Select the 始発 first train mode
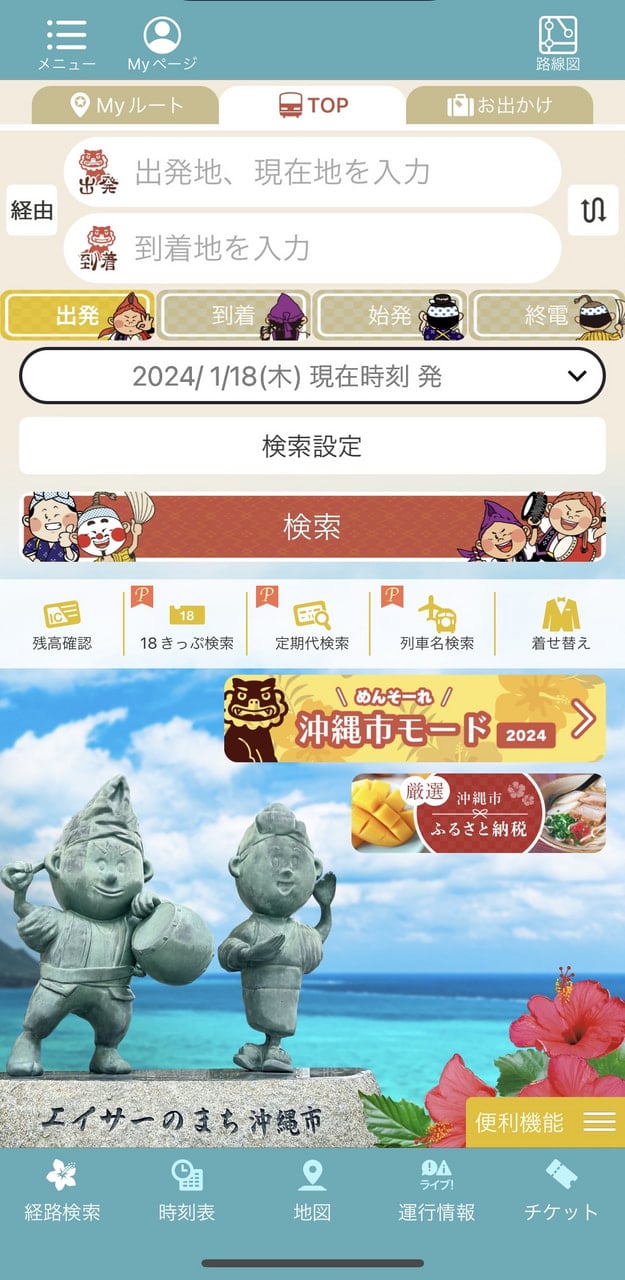 pyautogui.click(x=390, y=316)
